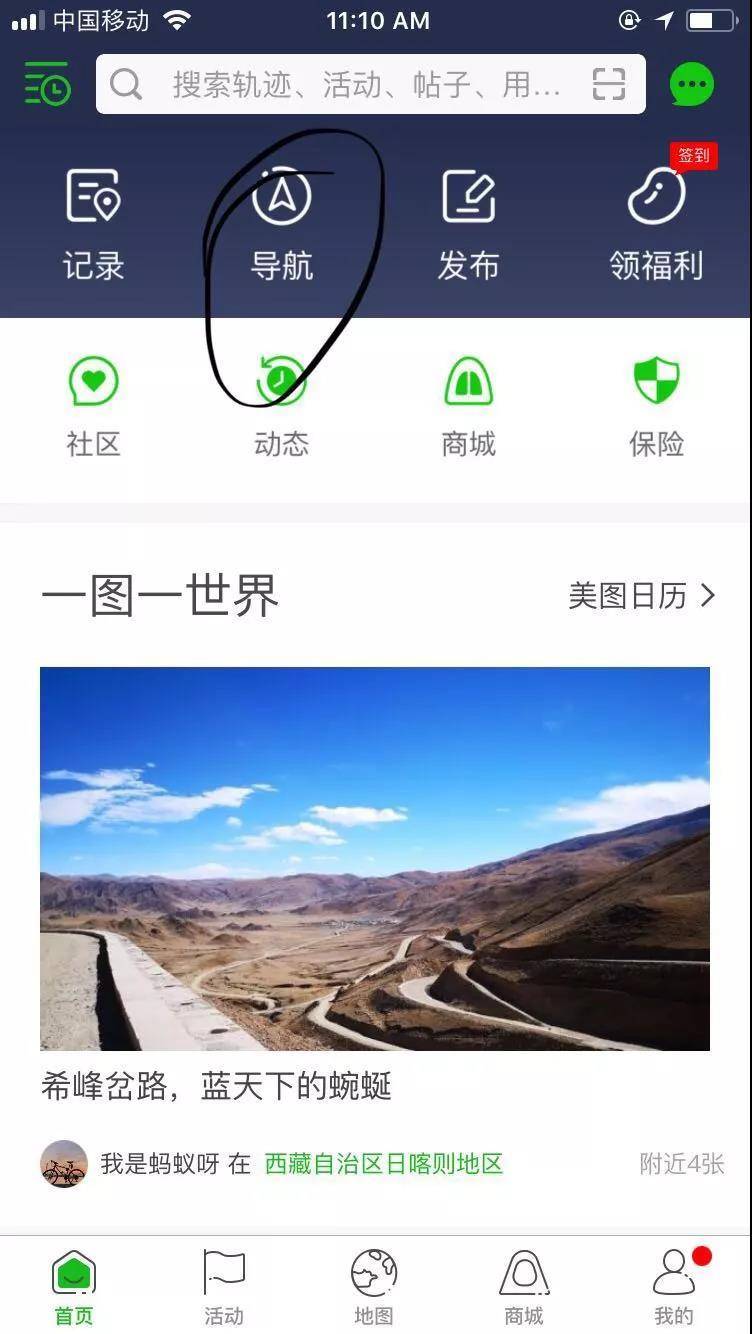Image resolution: width=752 pixels, height=1334 pixels.
Task: Tap the search box for tracks and activities
Action: pos(360,84)
